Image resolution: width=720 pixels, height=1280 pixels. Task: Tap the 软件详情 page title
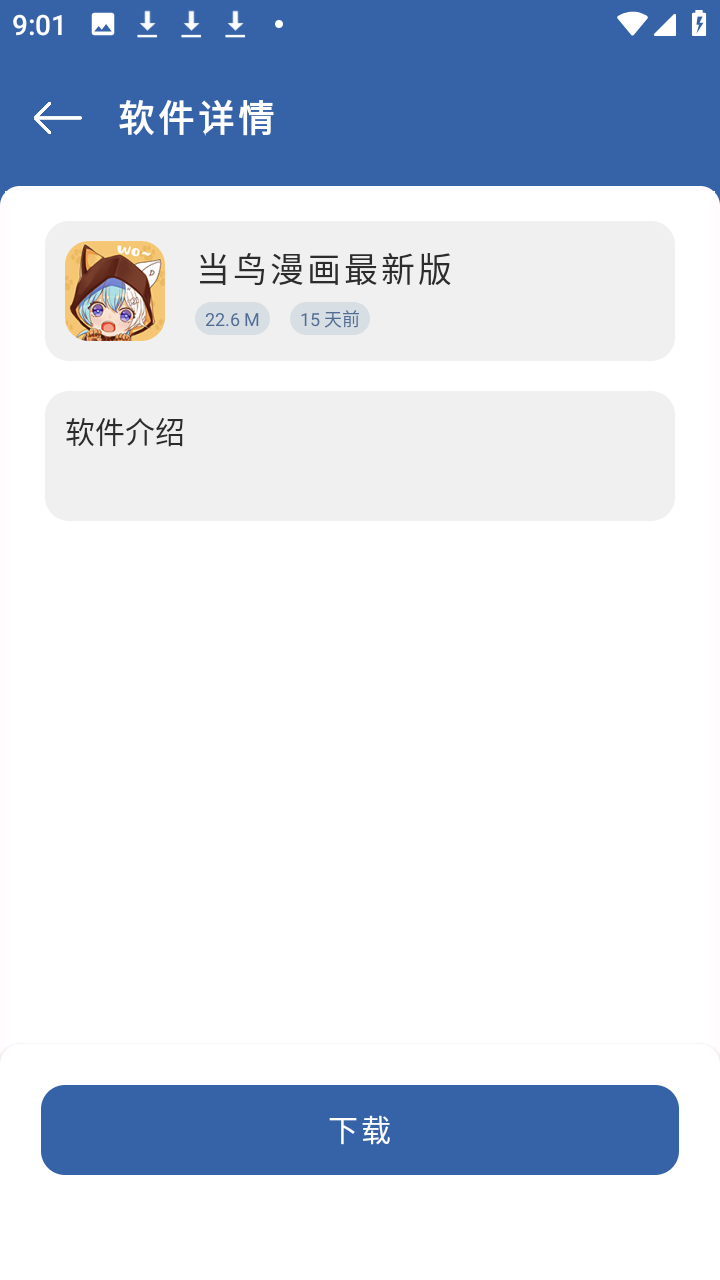pos(194,117)
